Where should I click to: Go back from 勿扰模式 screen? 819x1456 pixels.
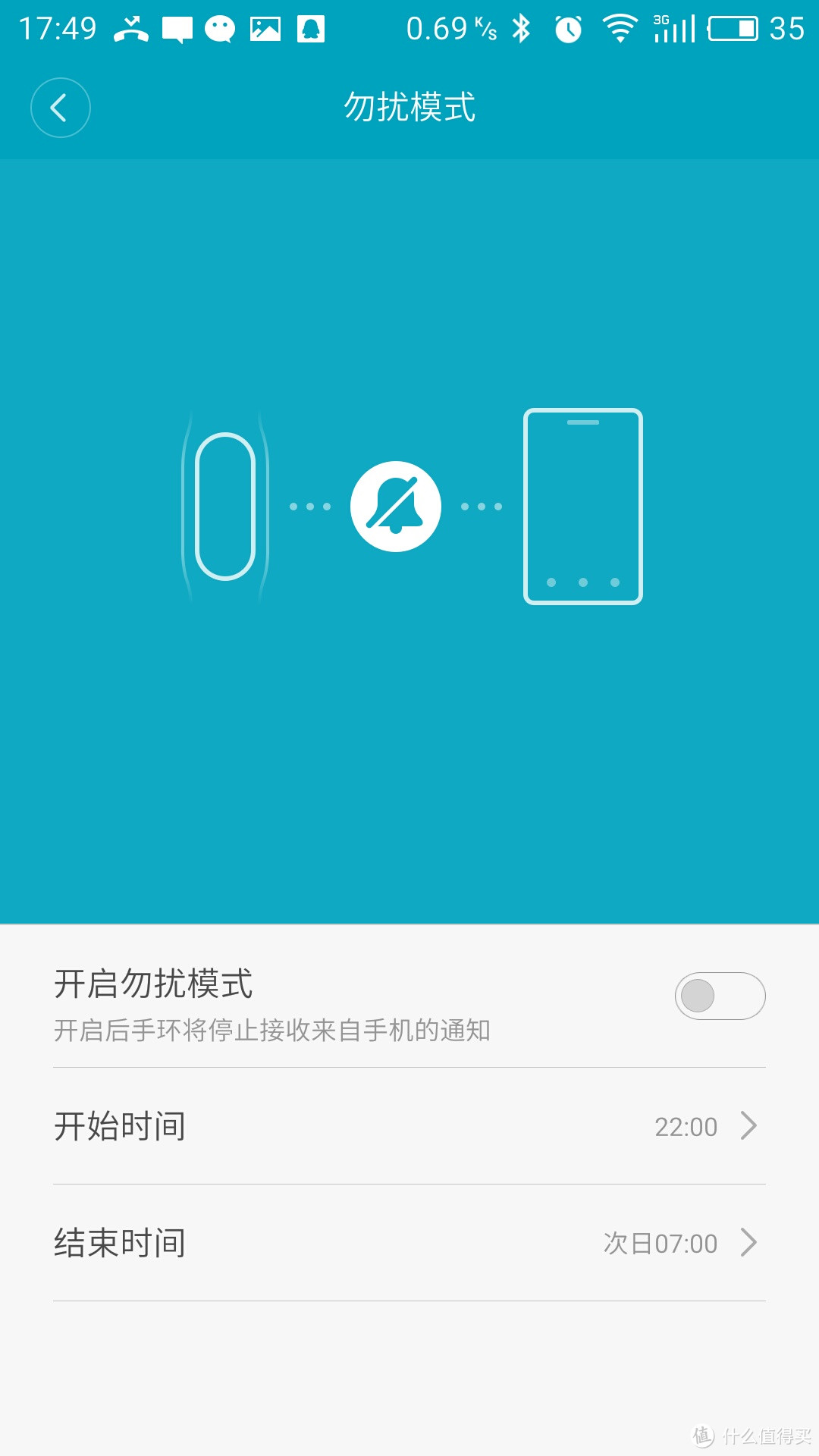pos(61,108)
